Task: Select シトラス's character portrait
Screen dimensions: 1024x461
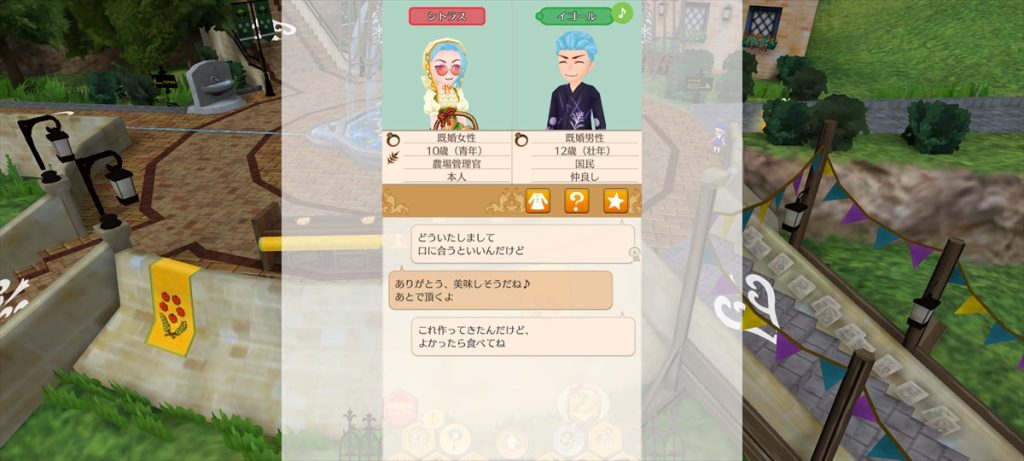Action: click(x=447, y=82)
